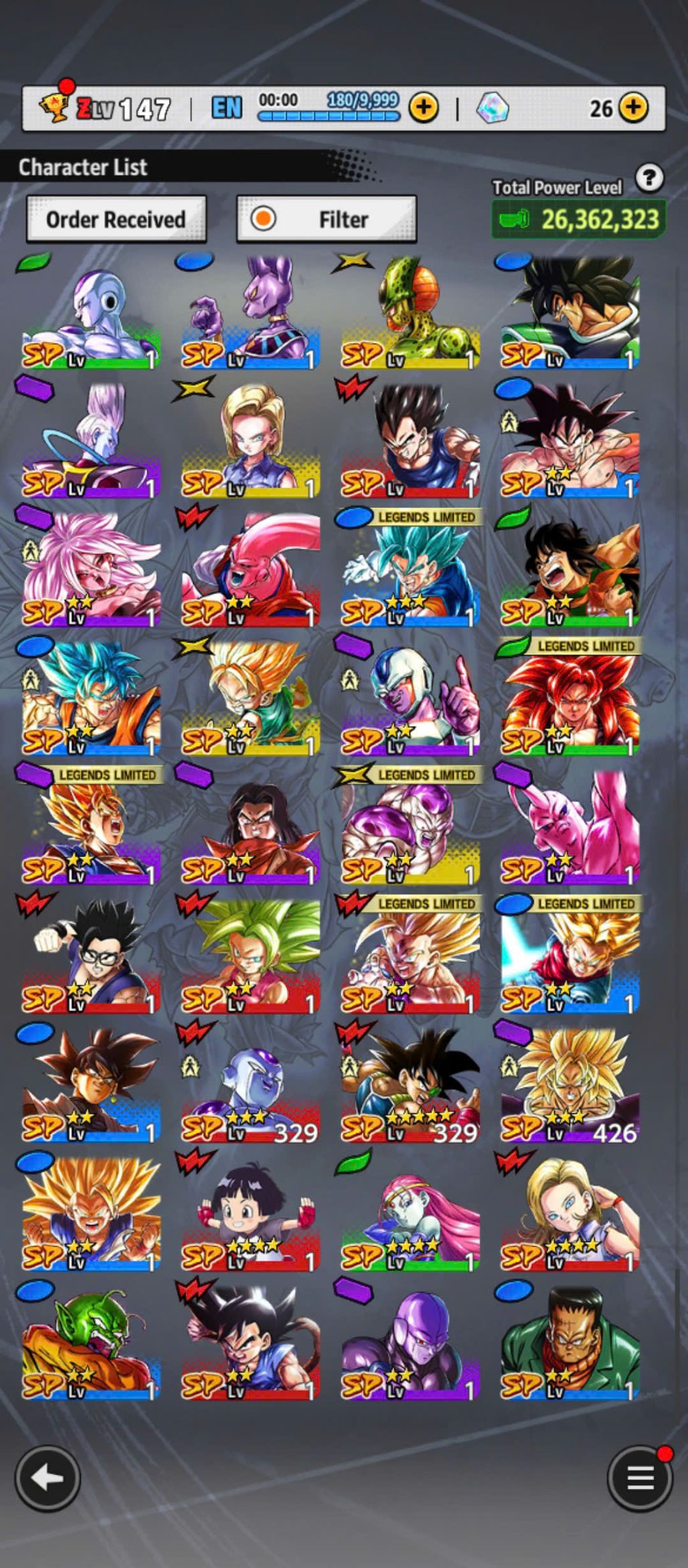Screen dimensions: 688x1568
Task: Open the help question mark icon
Action: pyautogui.click(x=649, y=178)
